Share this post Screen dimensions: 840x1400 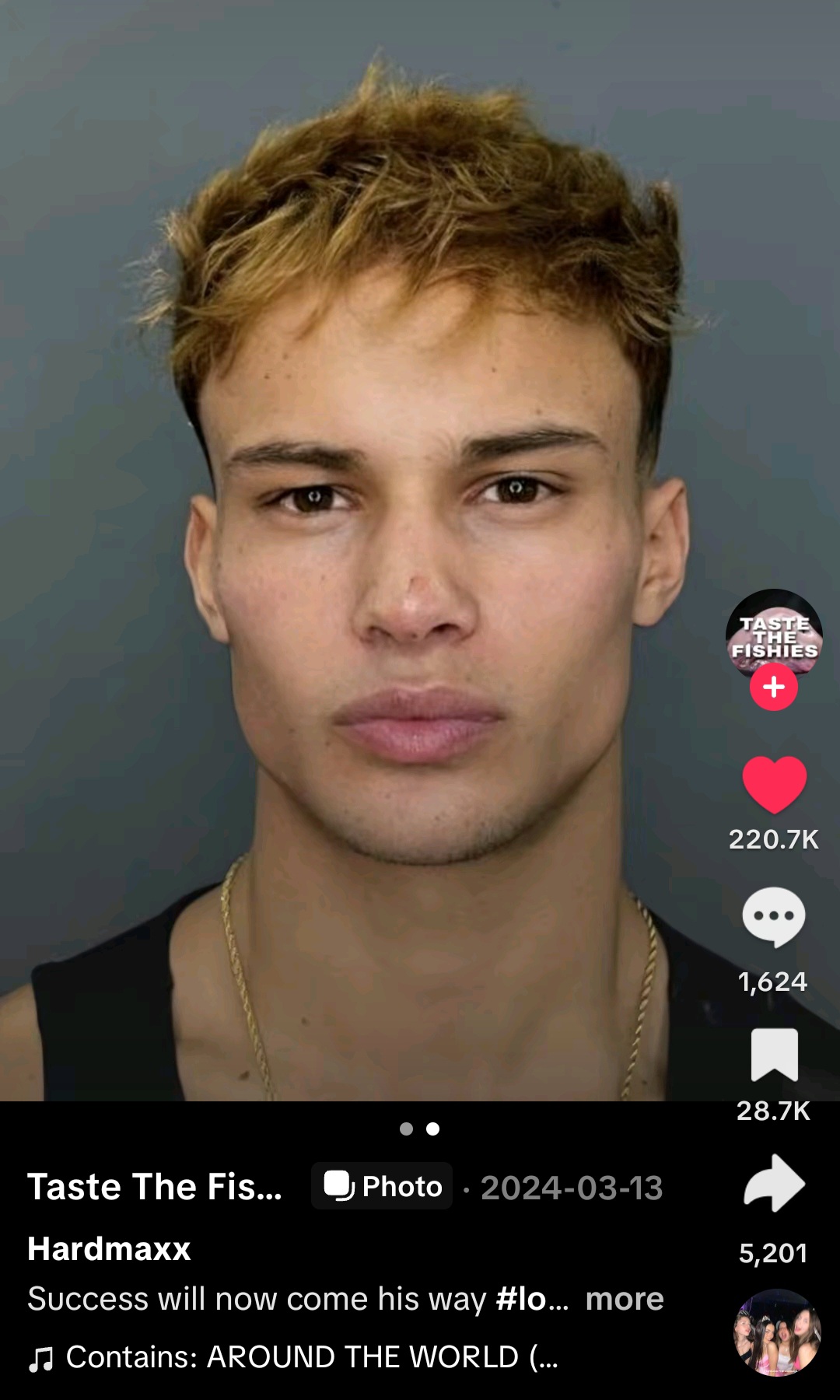click(774, 1184)
